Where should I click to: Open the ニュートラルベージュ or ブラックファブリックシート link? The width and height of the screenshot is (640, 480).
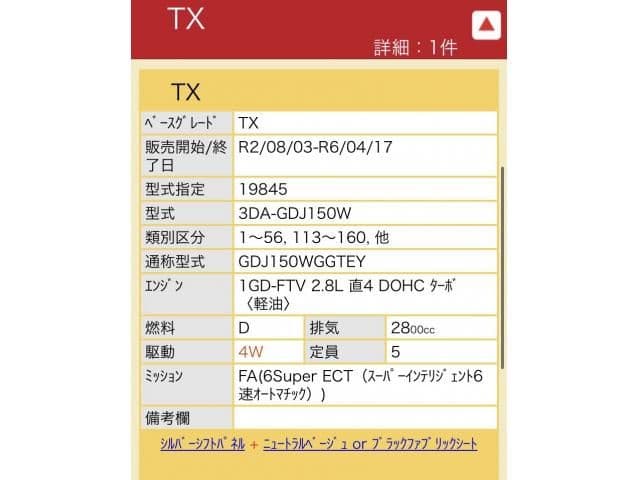(369, 444)
